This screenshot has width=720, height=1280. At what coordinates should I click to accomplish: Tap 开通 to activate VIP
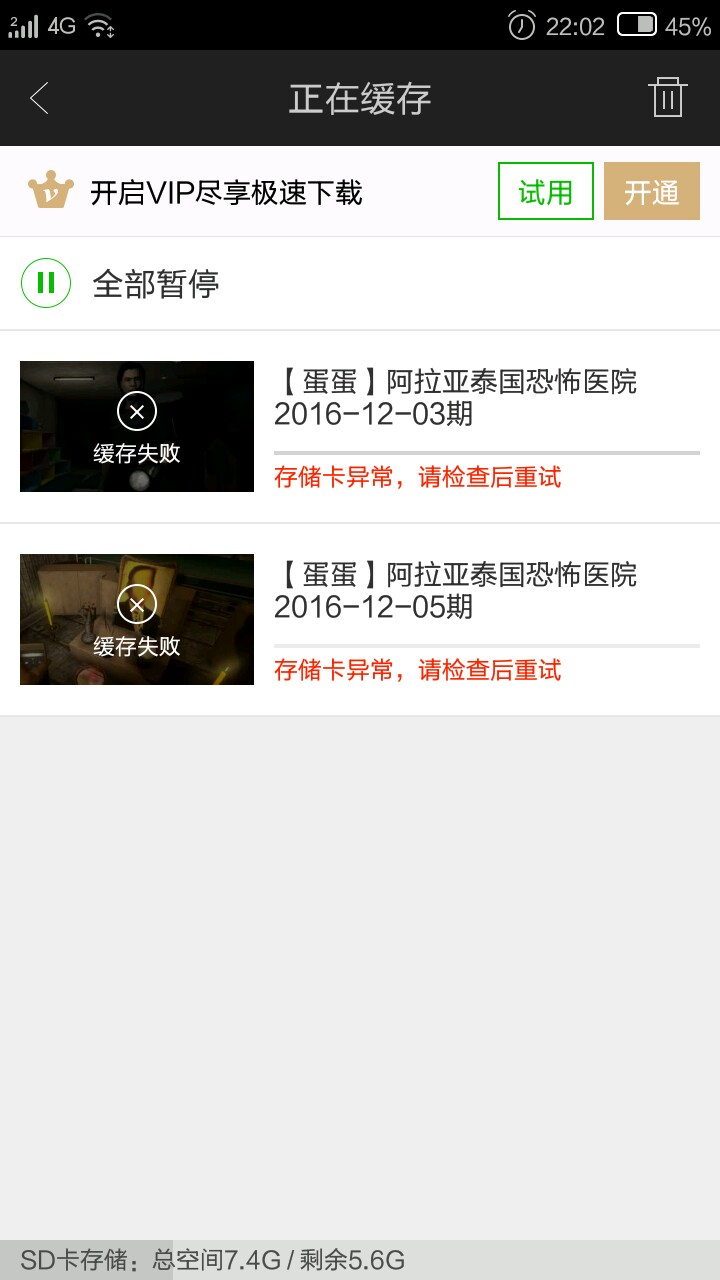tap(651, 191)
